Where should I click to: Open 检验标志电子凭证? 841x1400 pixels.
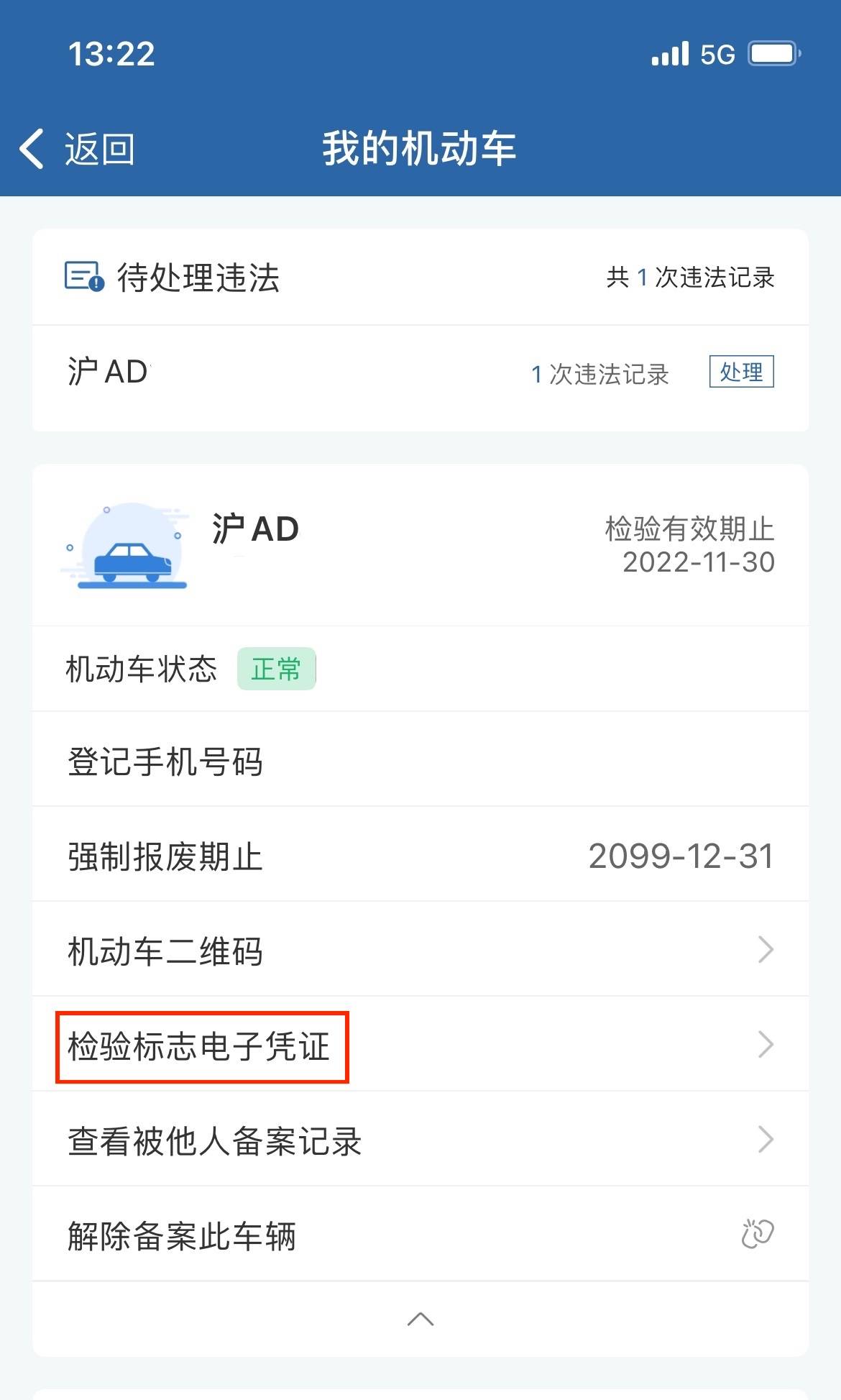tap(420, 1044)
